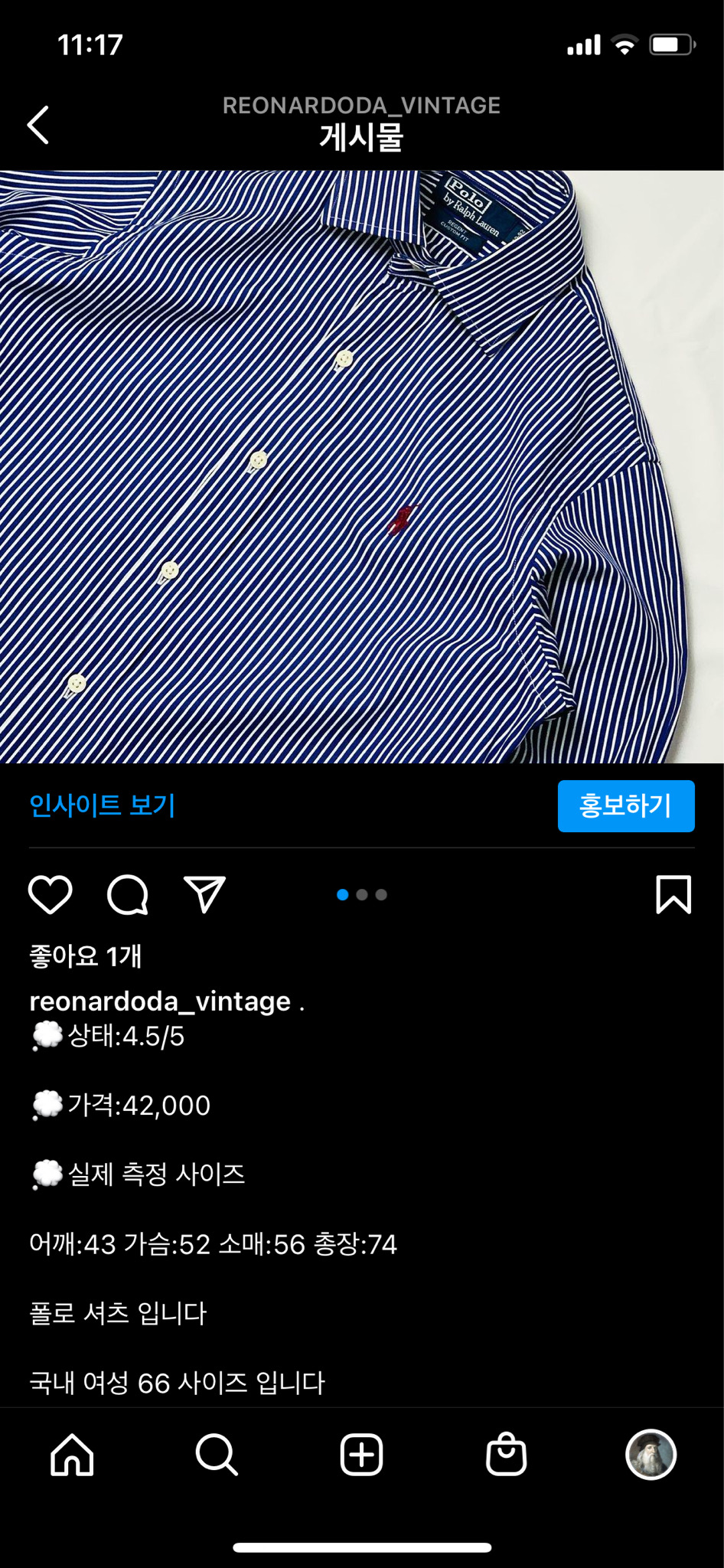This screenshot has height=1568, width=724.
Task: Like the post with the heart icon
Action: pyautogui.click(x=51, y=894)
